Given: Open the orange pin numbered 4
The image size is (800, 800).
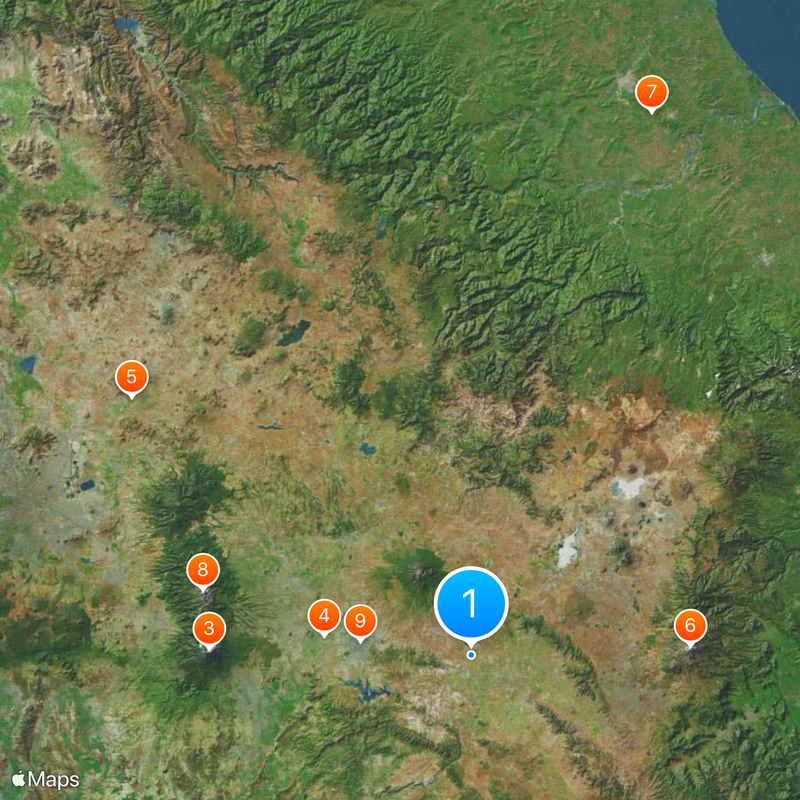Looking at the screenshot, I should [x=324, y=616].
